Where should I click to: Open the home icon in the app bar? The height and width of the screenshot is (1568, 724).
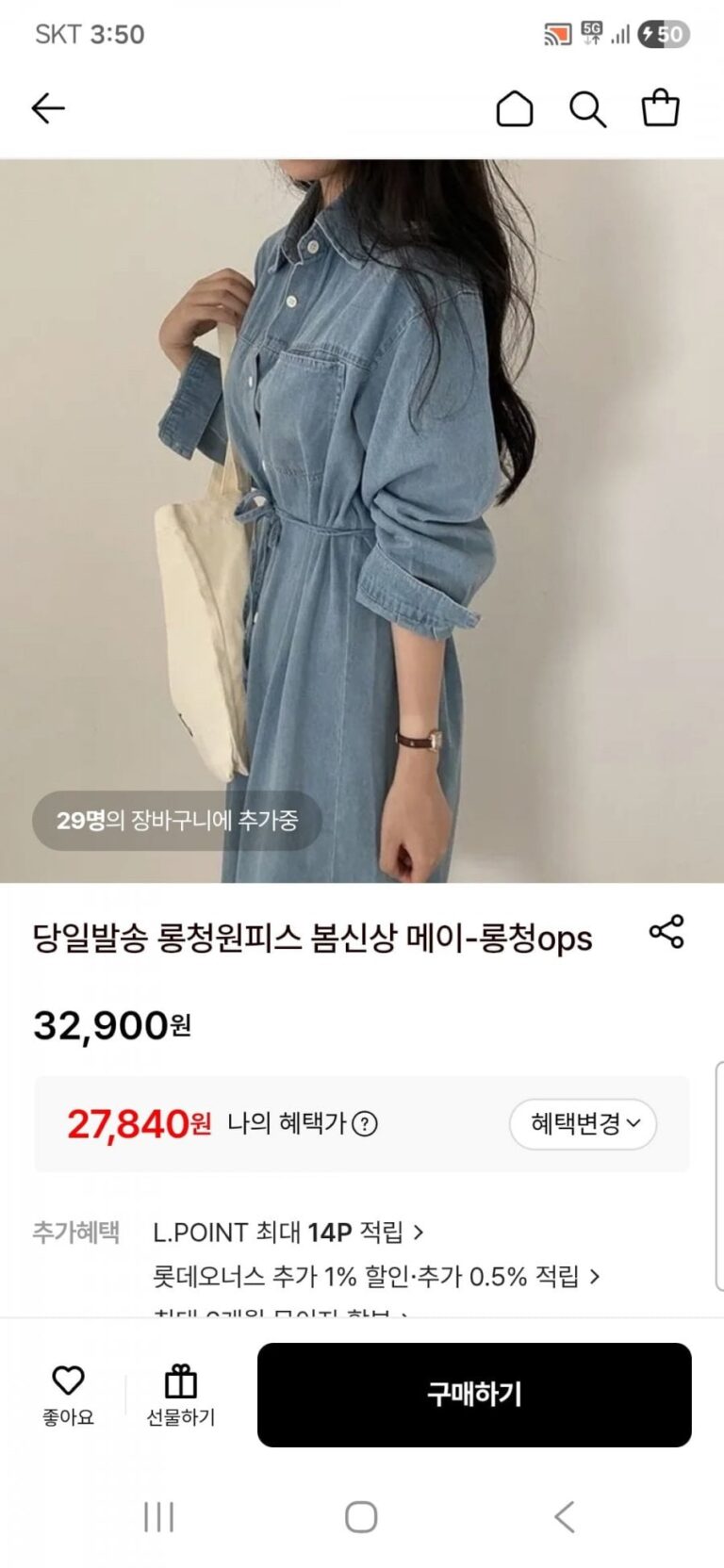coord(515,109)
